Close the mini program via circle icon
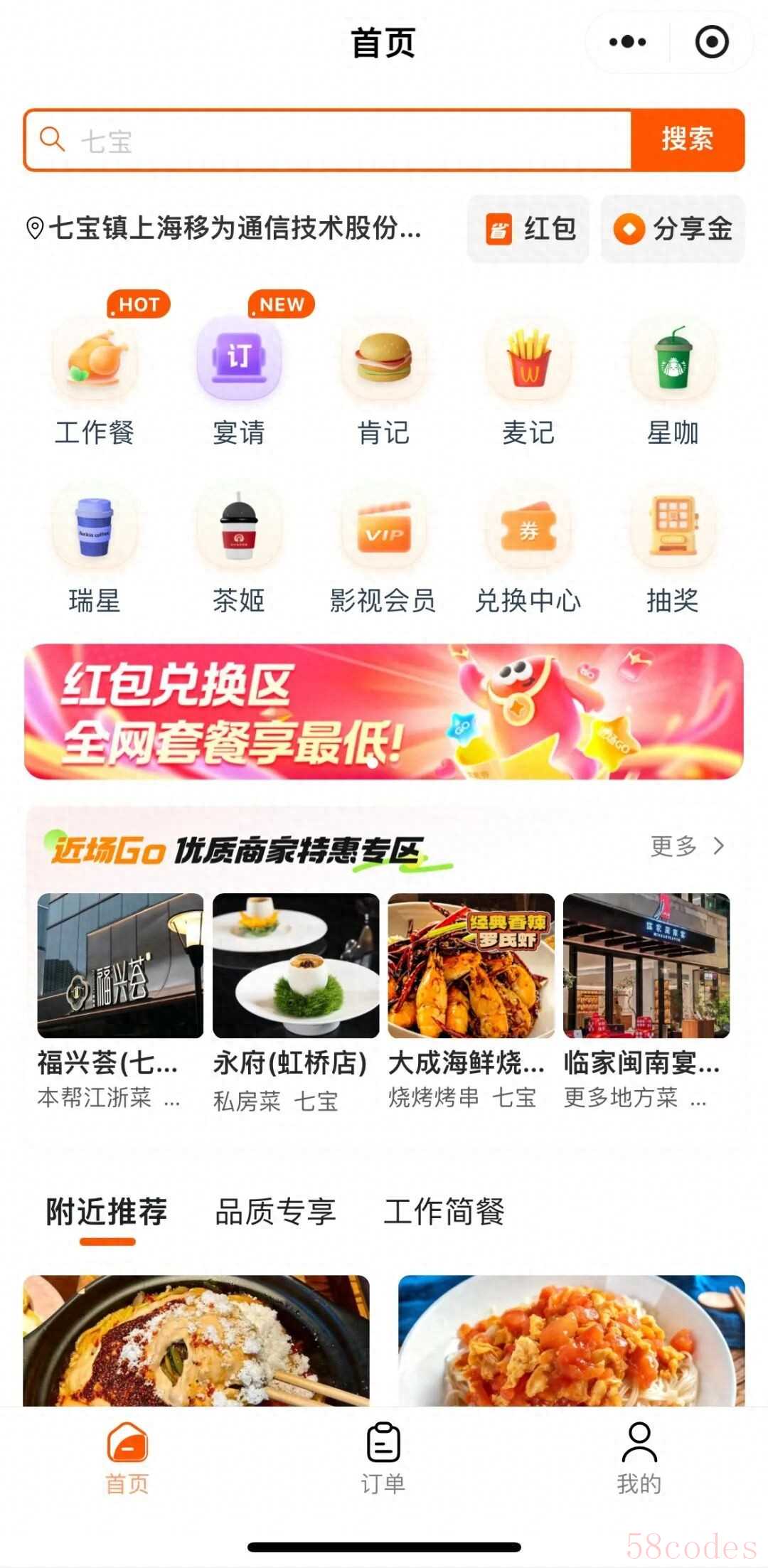 [x=711, y=43]
